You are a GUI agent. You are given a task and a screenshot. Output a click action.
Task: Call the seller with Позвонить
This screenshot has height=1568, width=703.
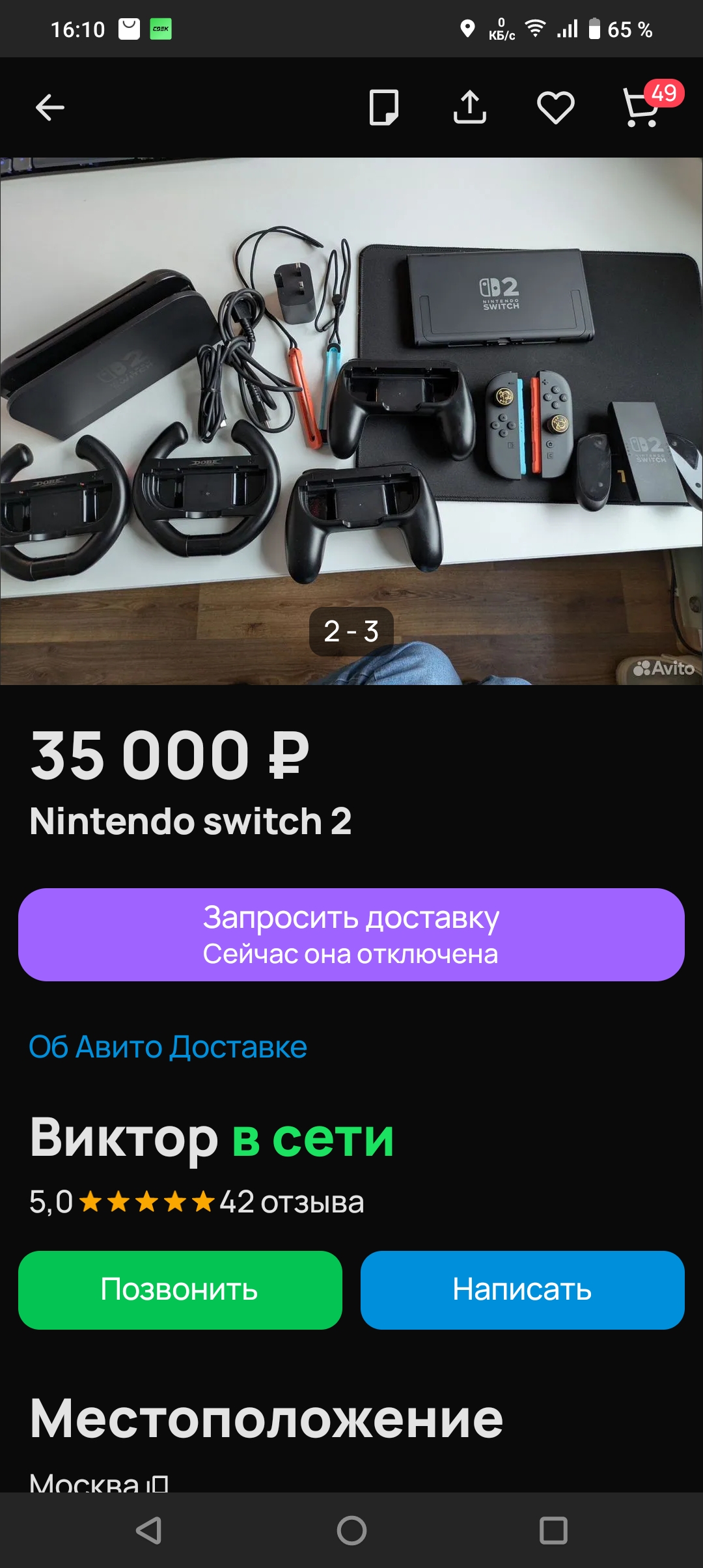180,1289
